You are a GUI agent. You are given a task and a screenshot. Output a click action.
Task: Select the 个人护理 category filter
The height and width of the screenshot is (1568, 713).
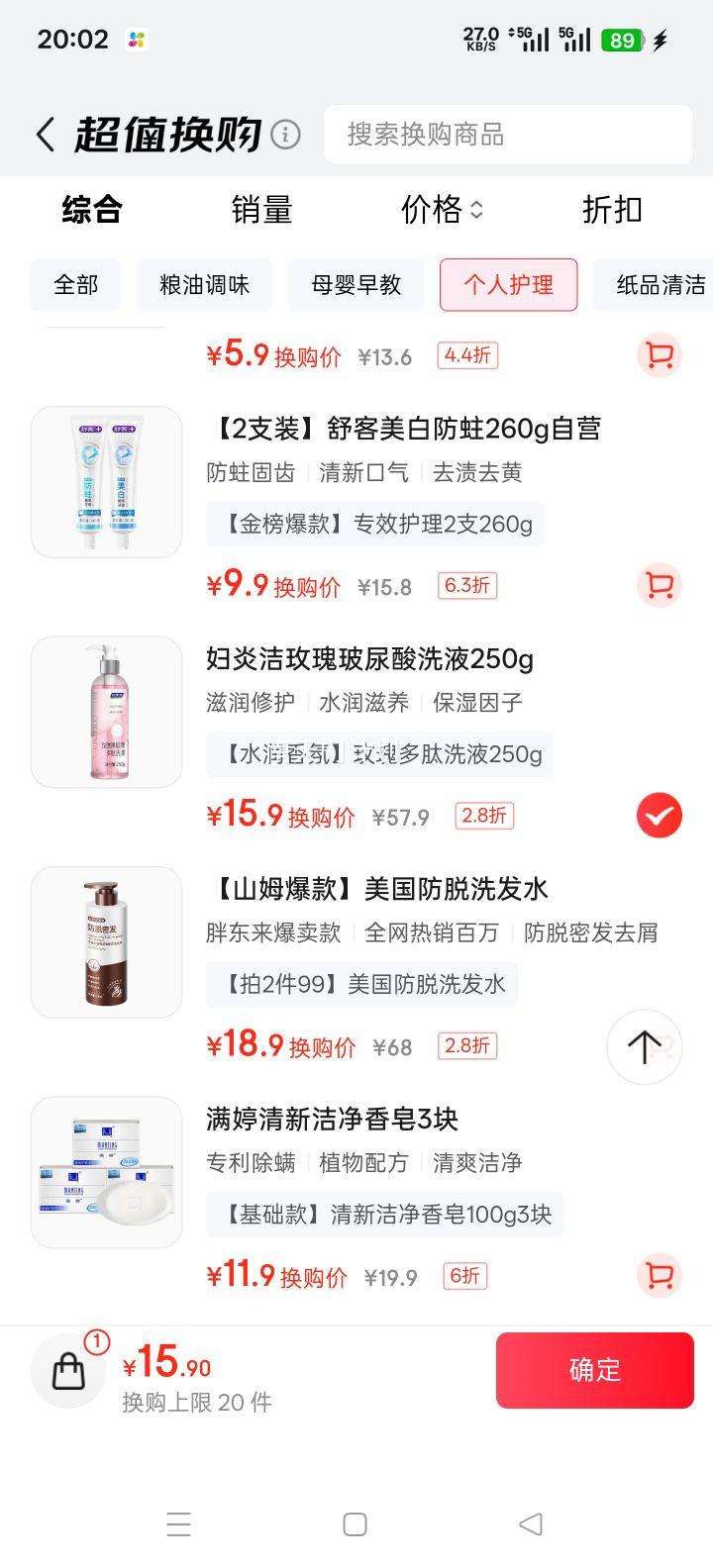click(508, 285)
